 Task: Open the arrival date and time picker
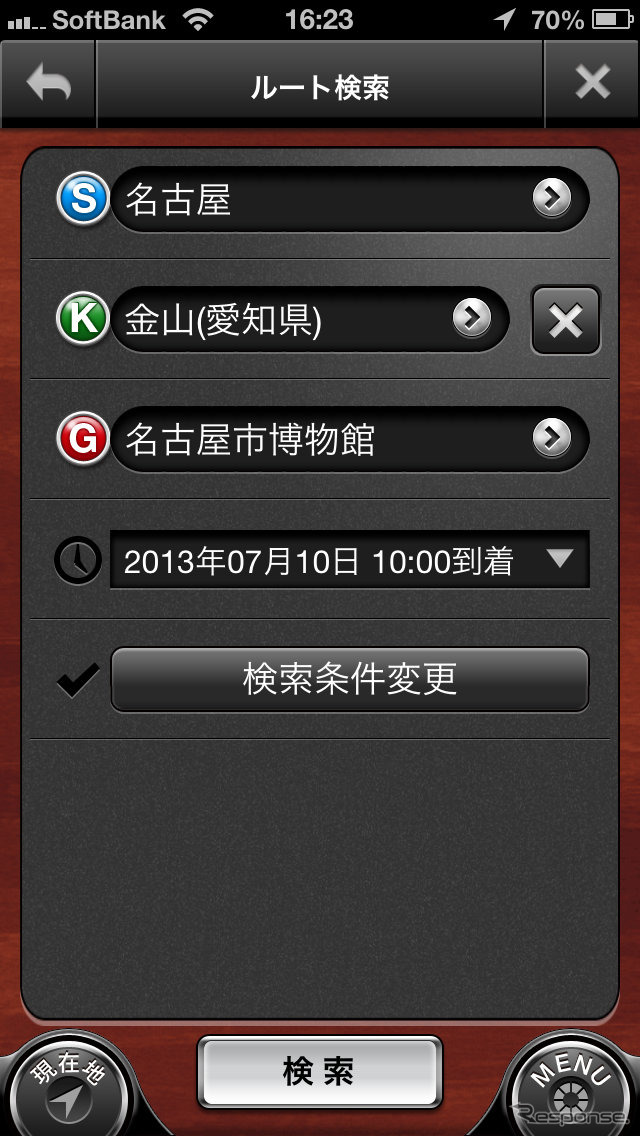[x=348, y=561]
